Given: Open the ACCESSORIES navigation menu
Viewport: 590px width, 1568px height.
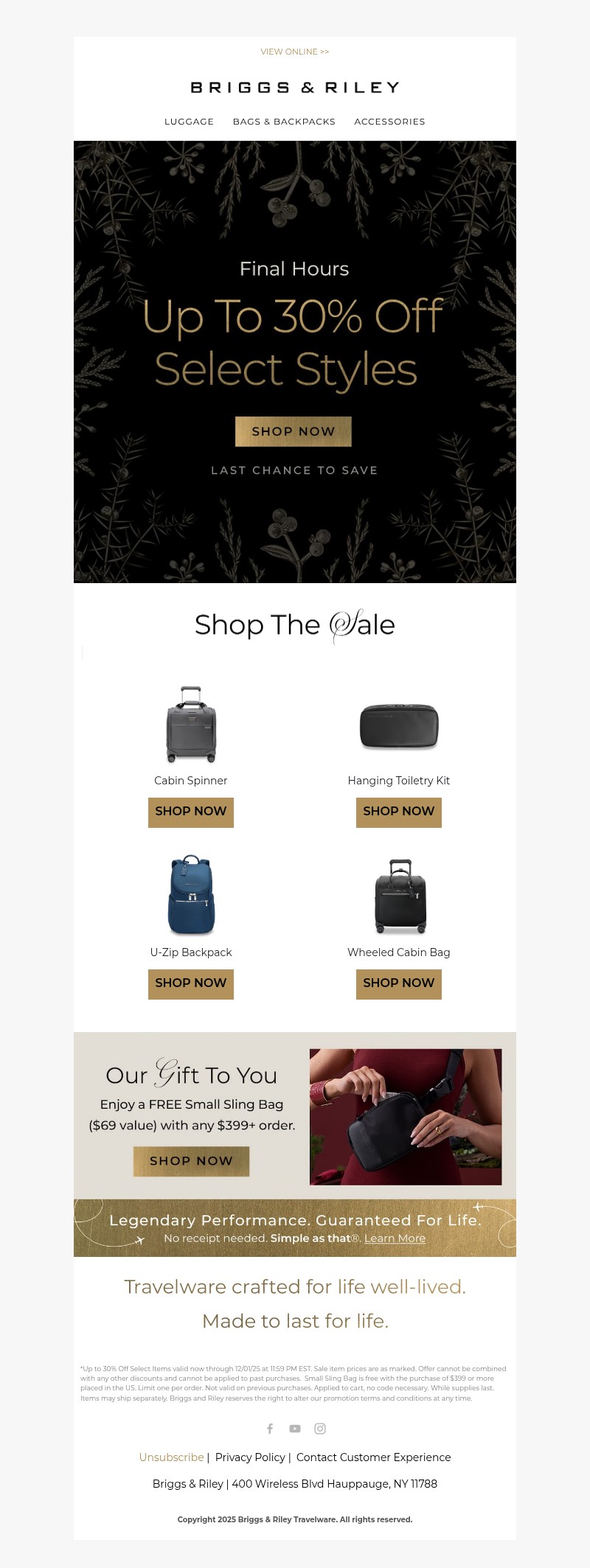Looking at the screenshot, I should click(x=389, y=122).
